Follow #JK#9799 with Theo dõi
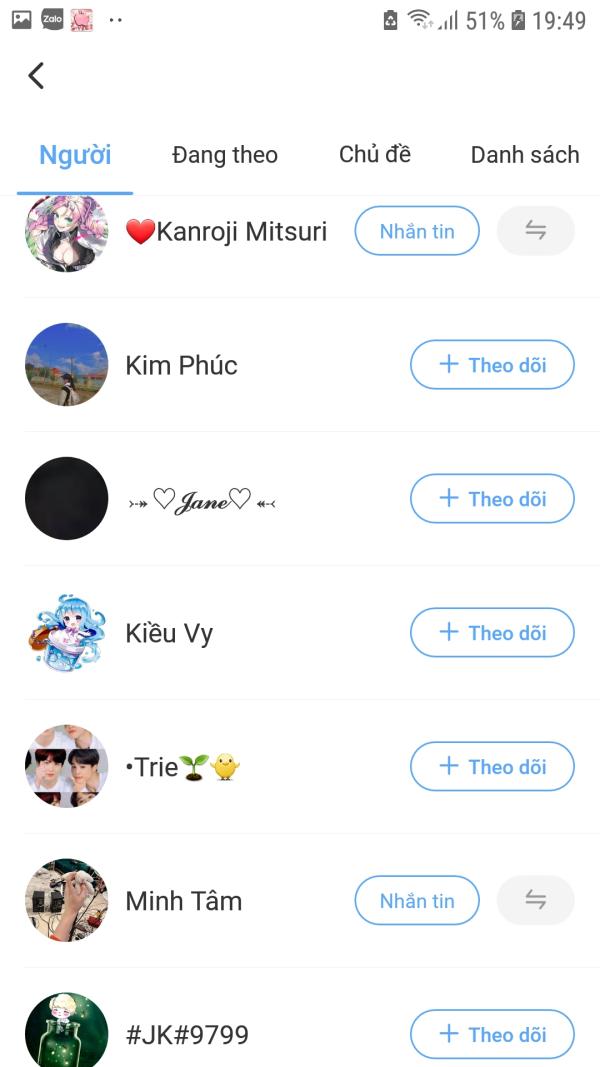This screenshot has width=600, height=1067. point(492,1034)
